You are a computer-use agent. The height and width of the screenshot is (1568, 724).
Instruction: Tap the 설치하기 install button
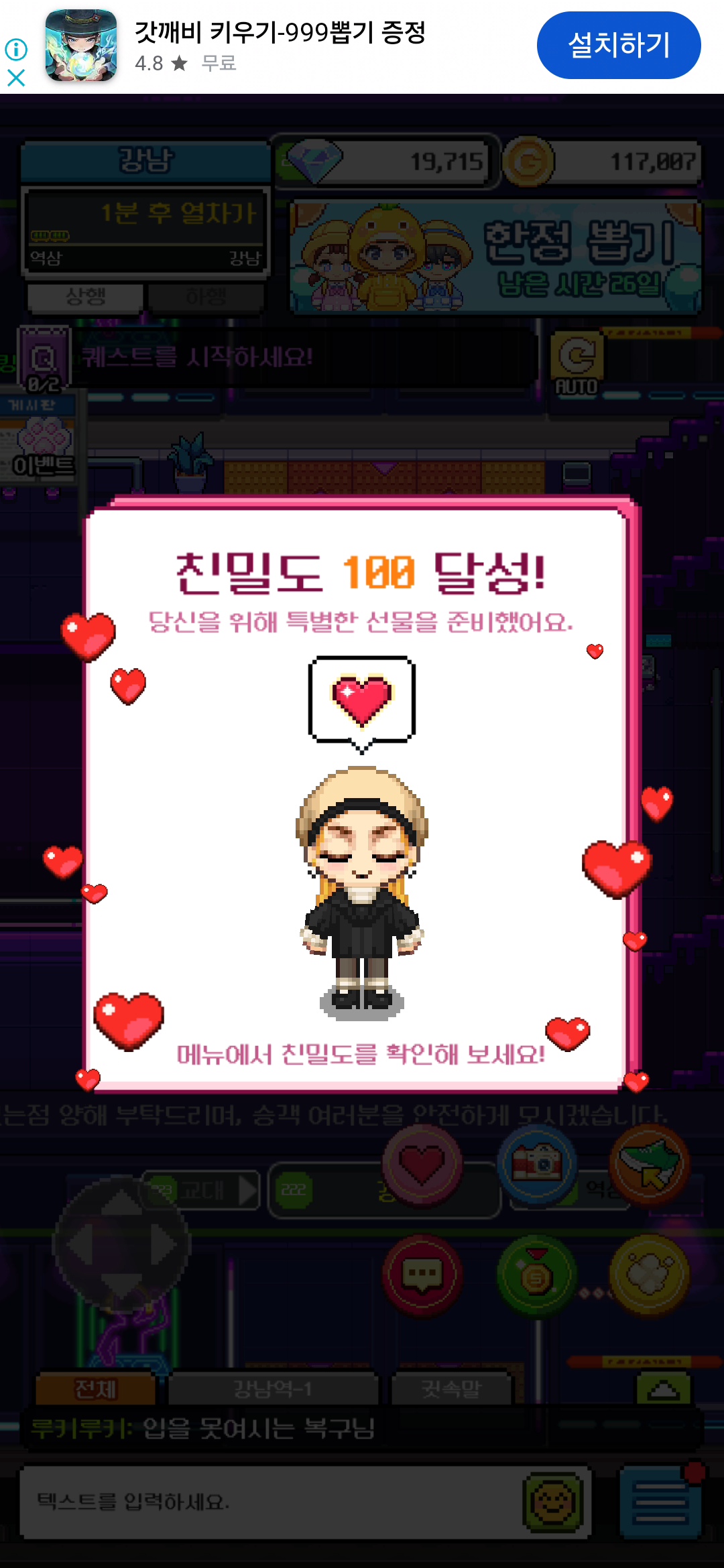pos(618,46)
